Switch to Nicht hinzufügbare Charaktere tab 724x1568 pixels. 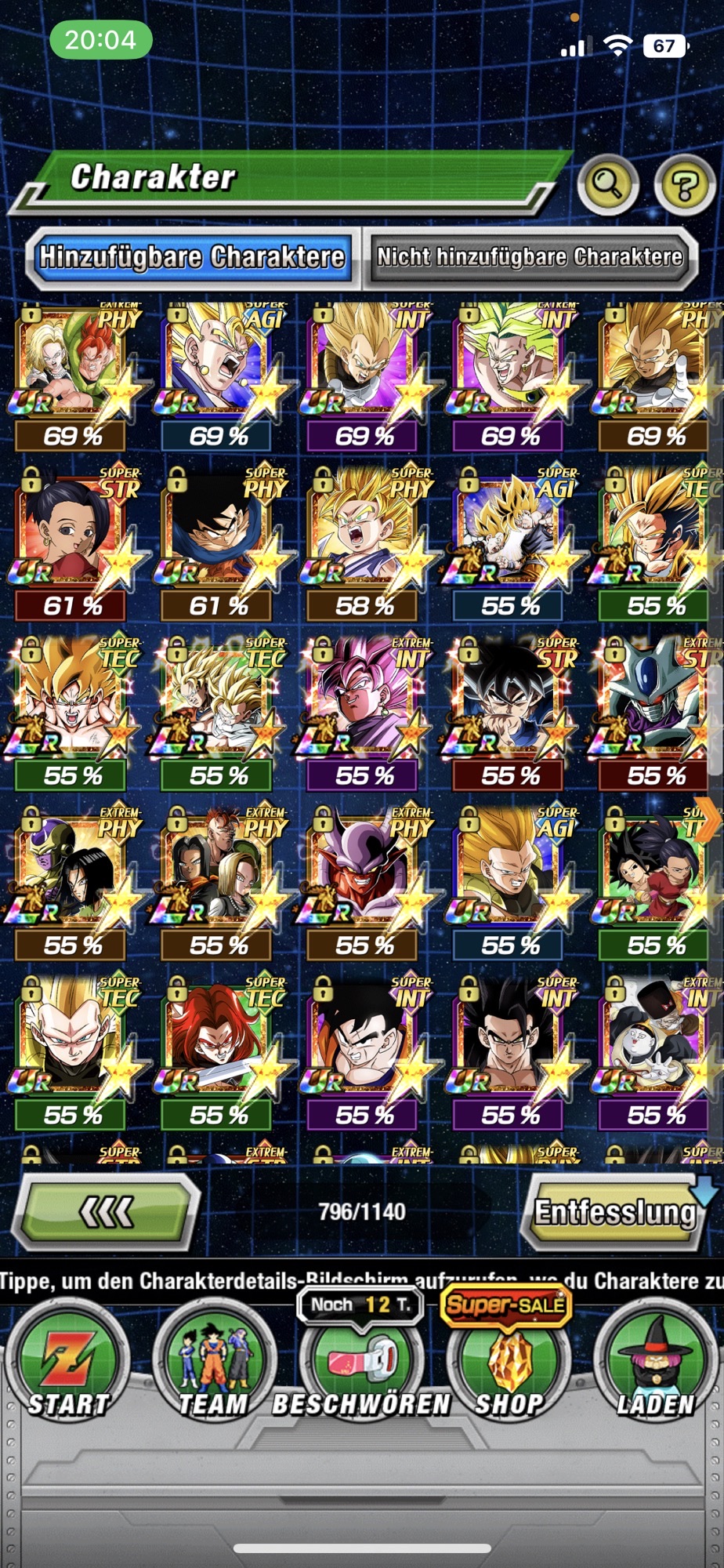tap(530, 257)
